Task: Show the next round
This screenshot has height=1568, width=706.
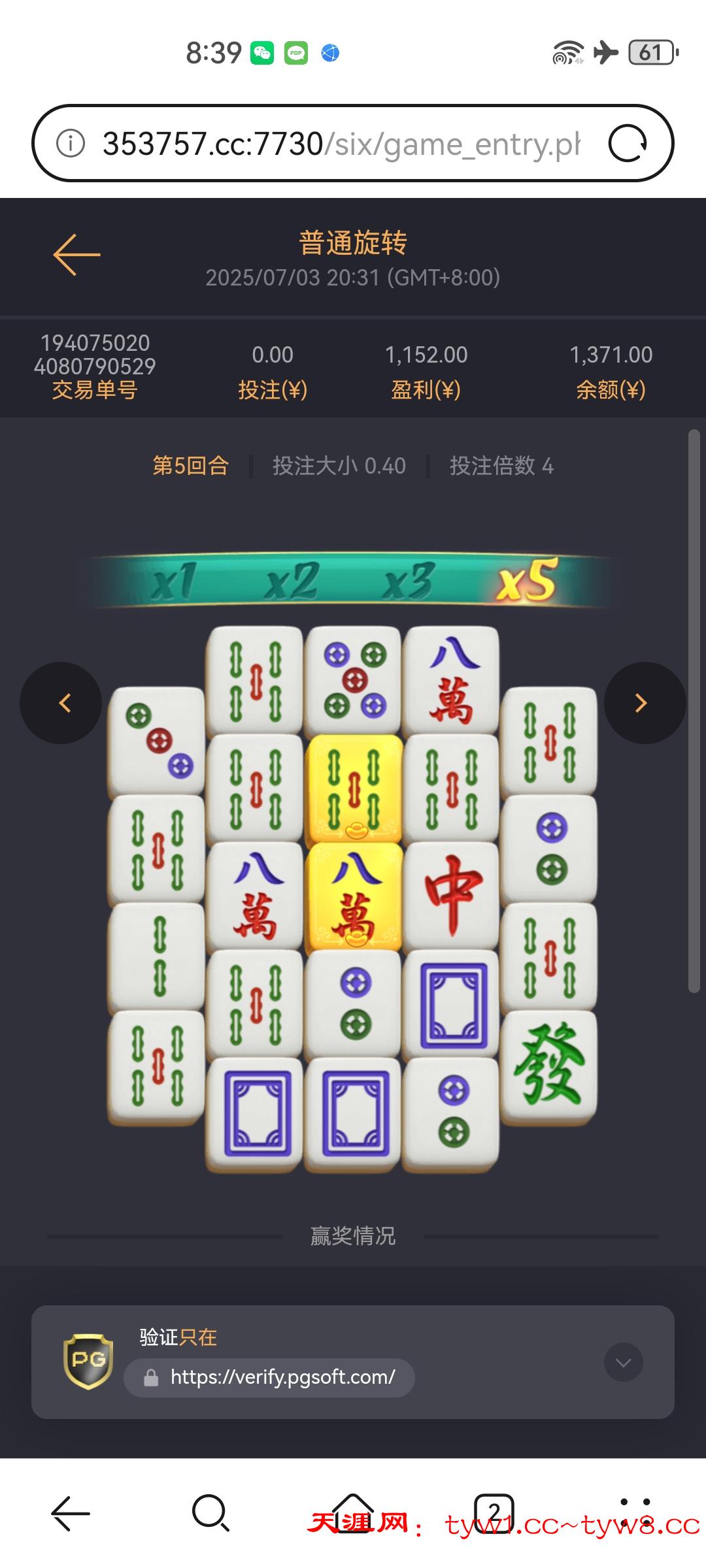Action: point(645,703)
